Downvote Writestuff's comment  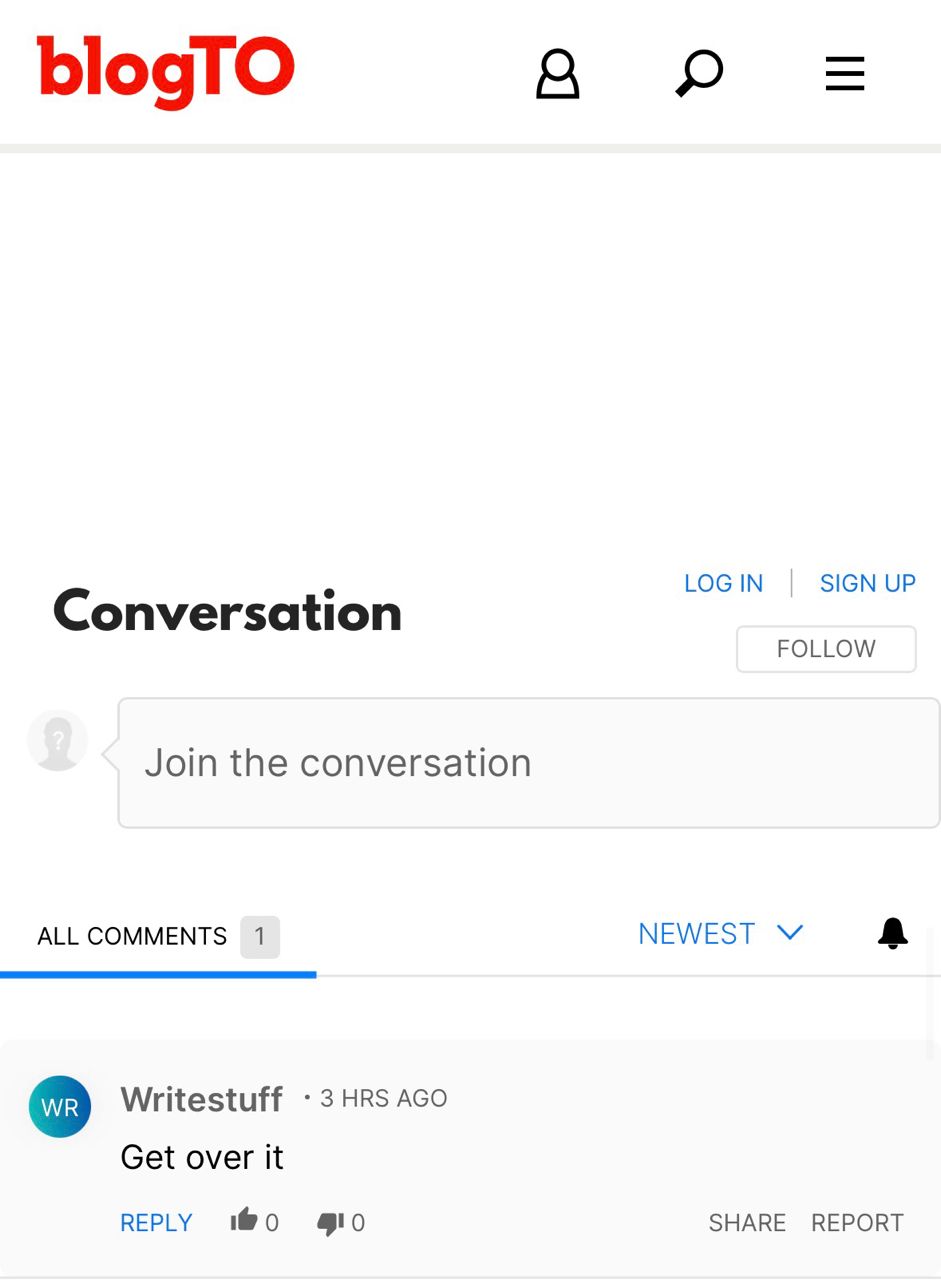coord(341,1222)
